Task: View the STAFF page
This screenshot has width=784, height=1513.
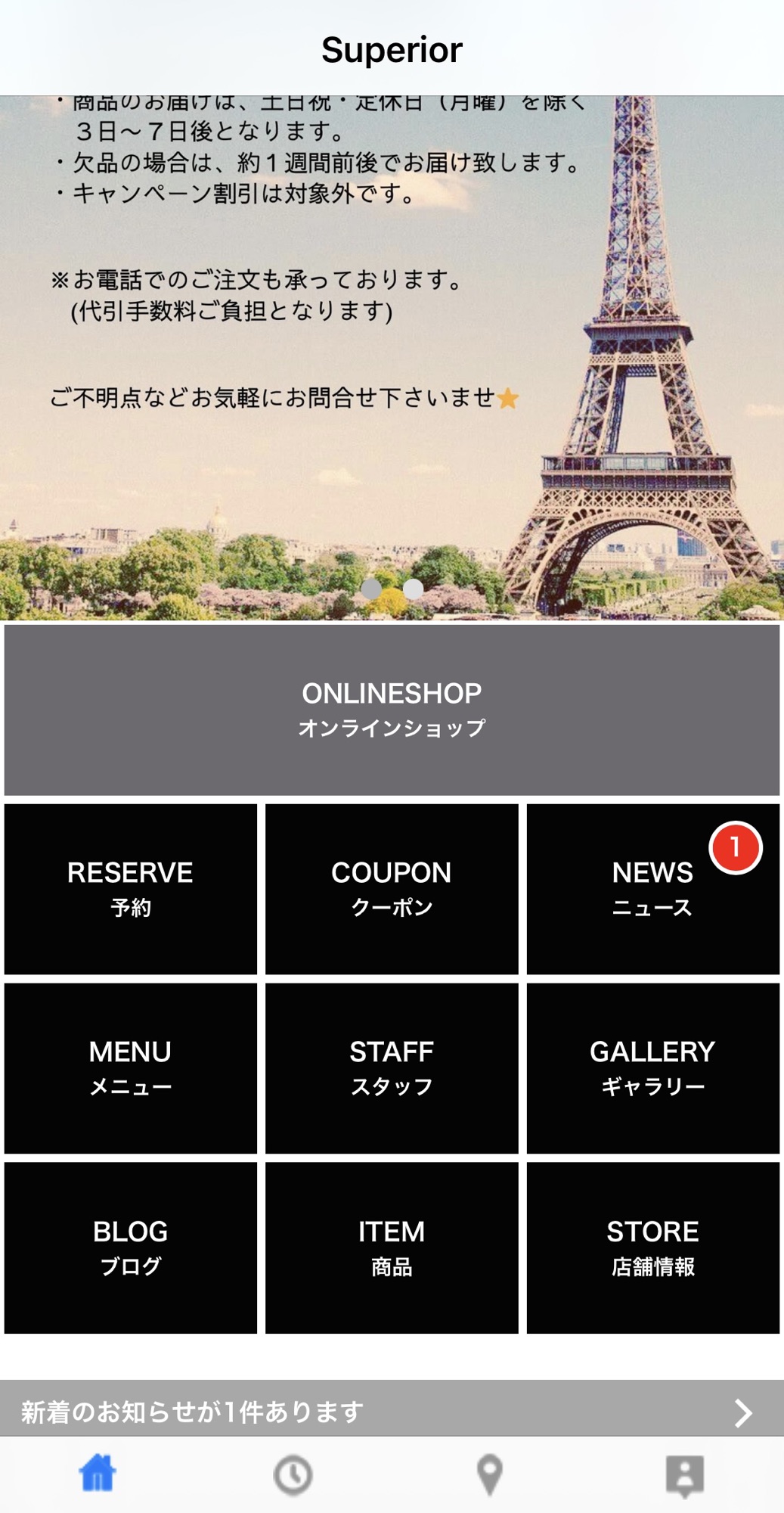Action: (392, 1068)
